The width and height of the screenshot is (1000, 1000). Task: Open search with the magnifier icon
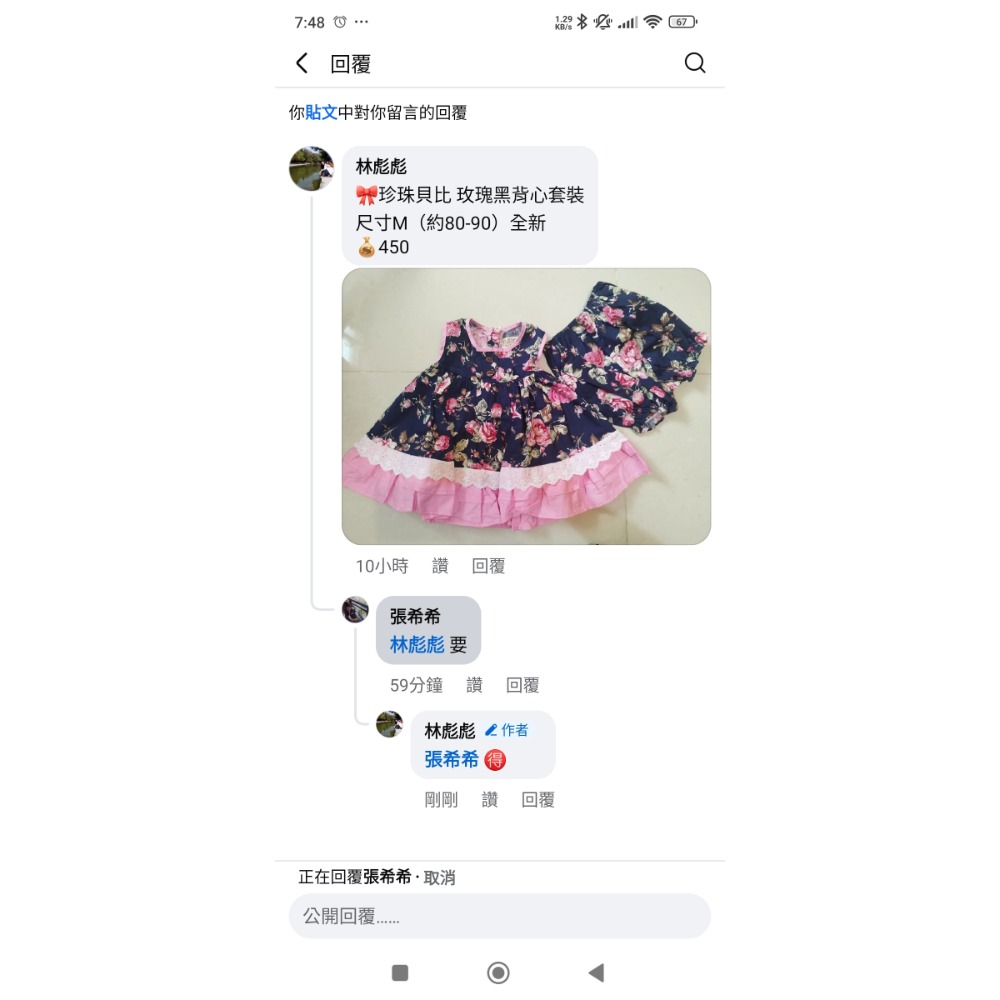tap(695, 64)
